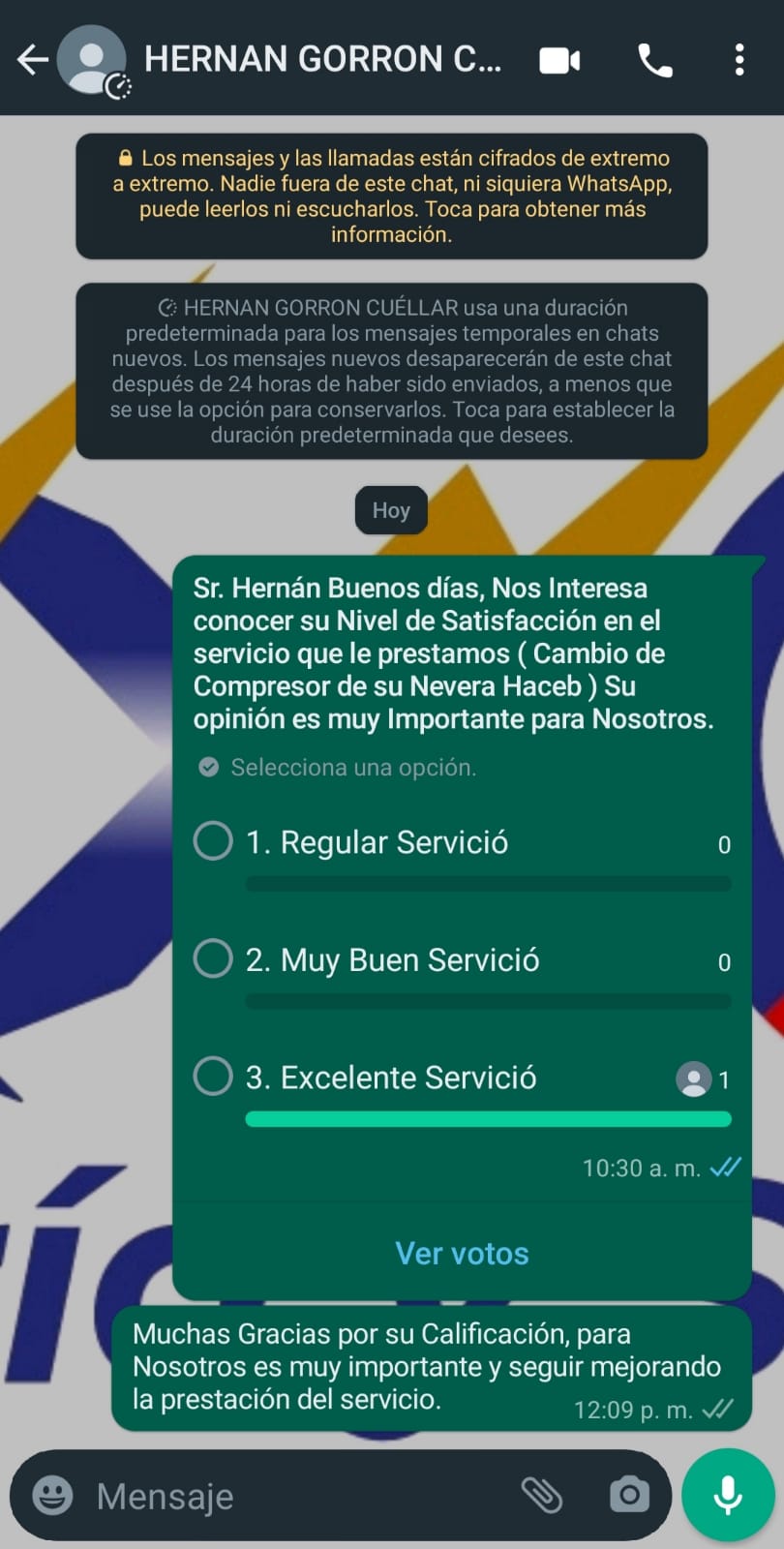Open the emoji picker
The height and width of the screenshot is (1549, 784).
click(x=52, y=1496)
